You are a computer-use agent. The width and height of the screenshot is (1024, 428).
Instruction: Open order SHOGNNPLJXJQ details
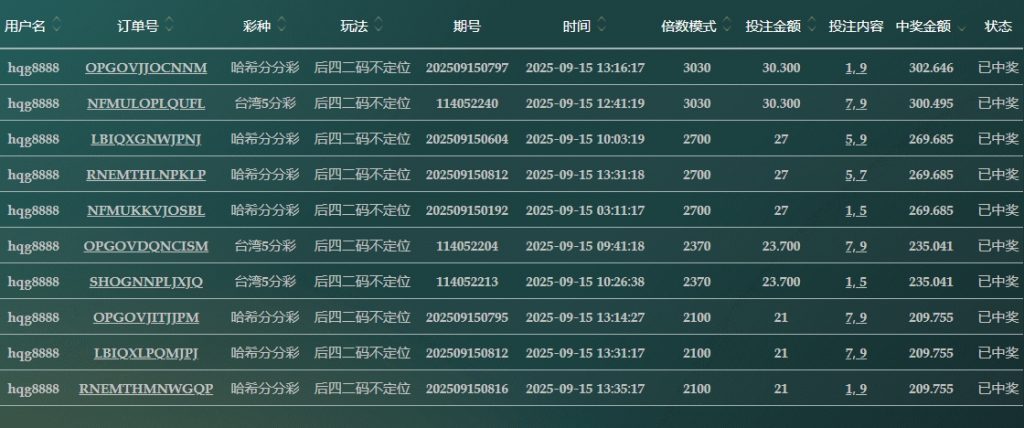point(146,282)
